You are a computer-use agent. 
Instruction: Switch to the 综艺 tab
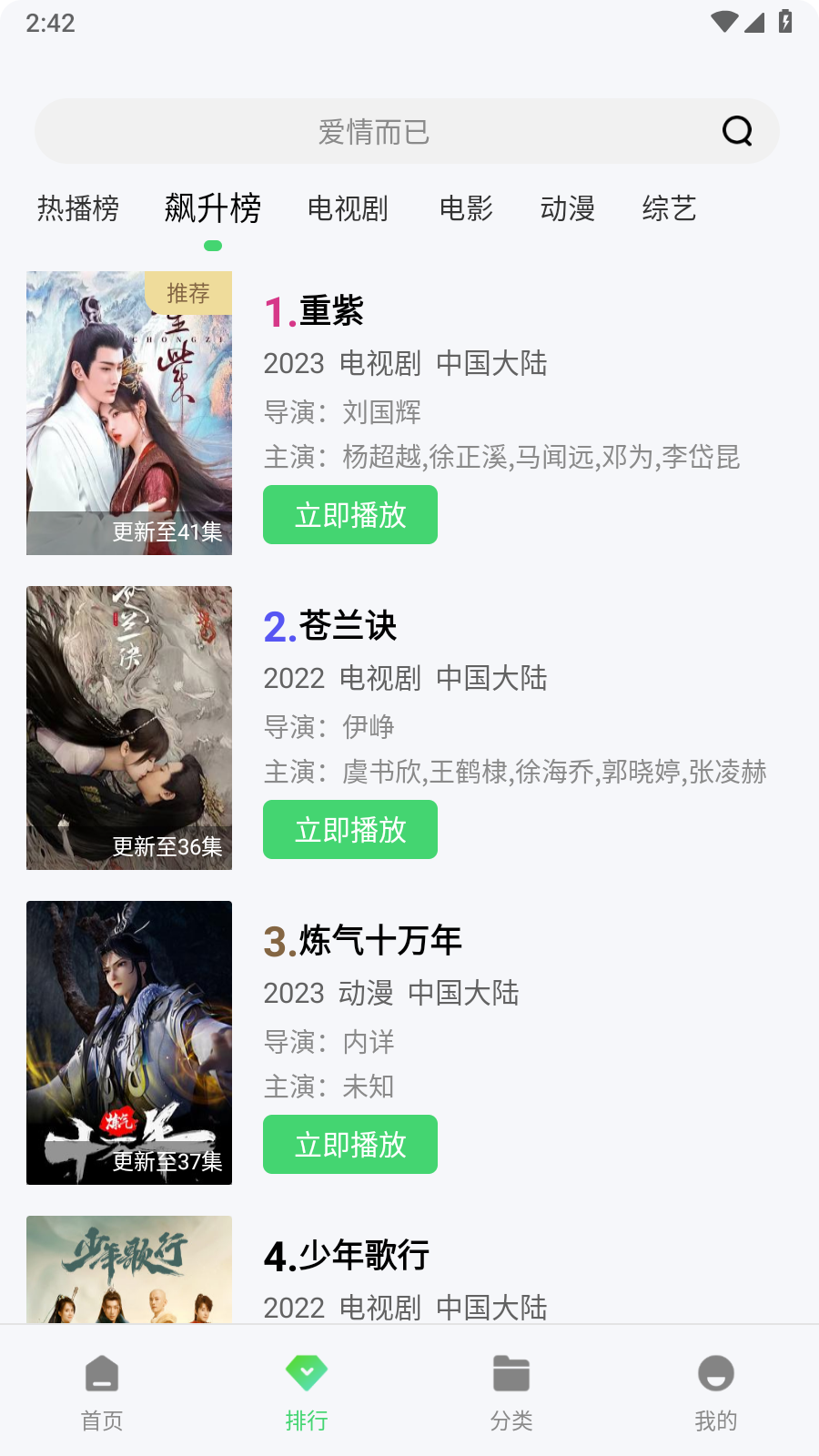point(669,208)
